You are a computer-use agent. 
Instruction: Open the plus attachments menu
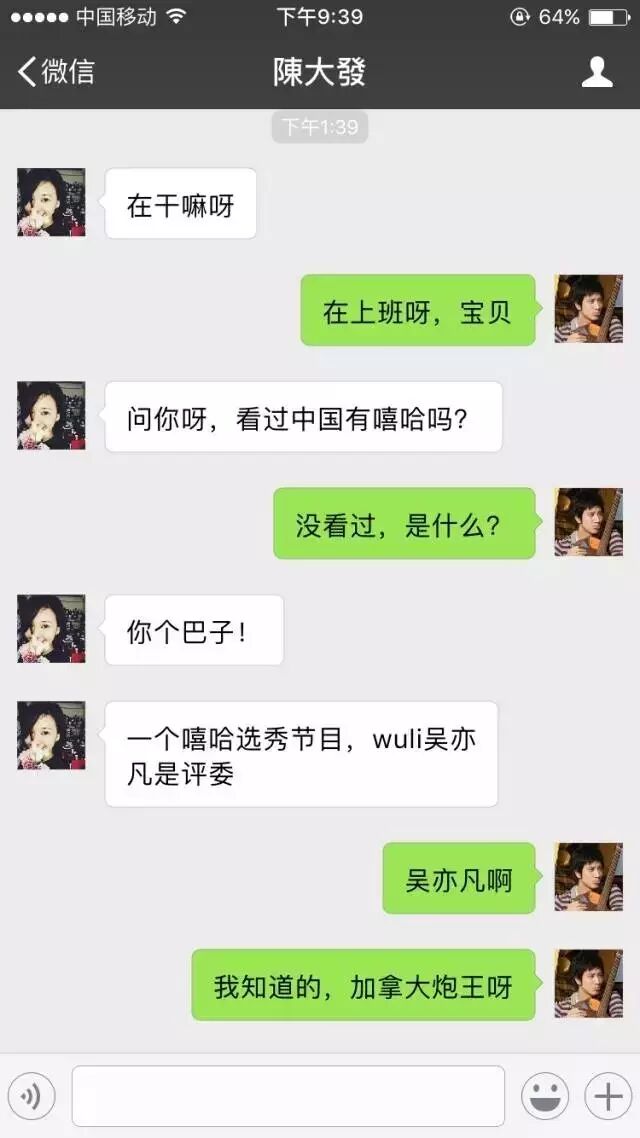pyautogui.click(x=608, y=1097)
